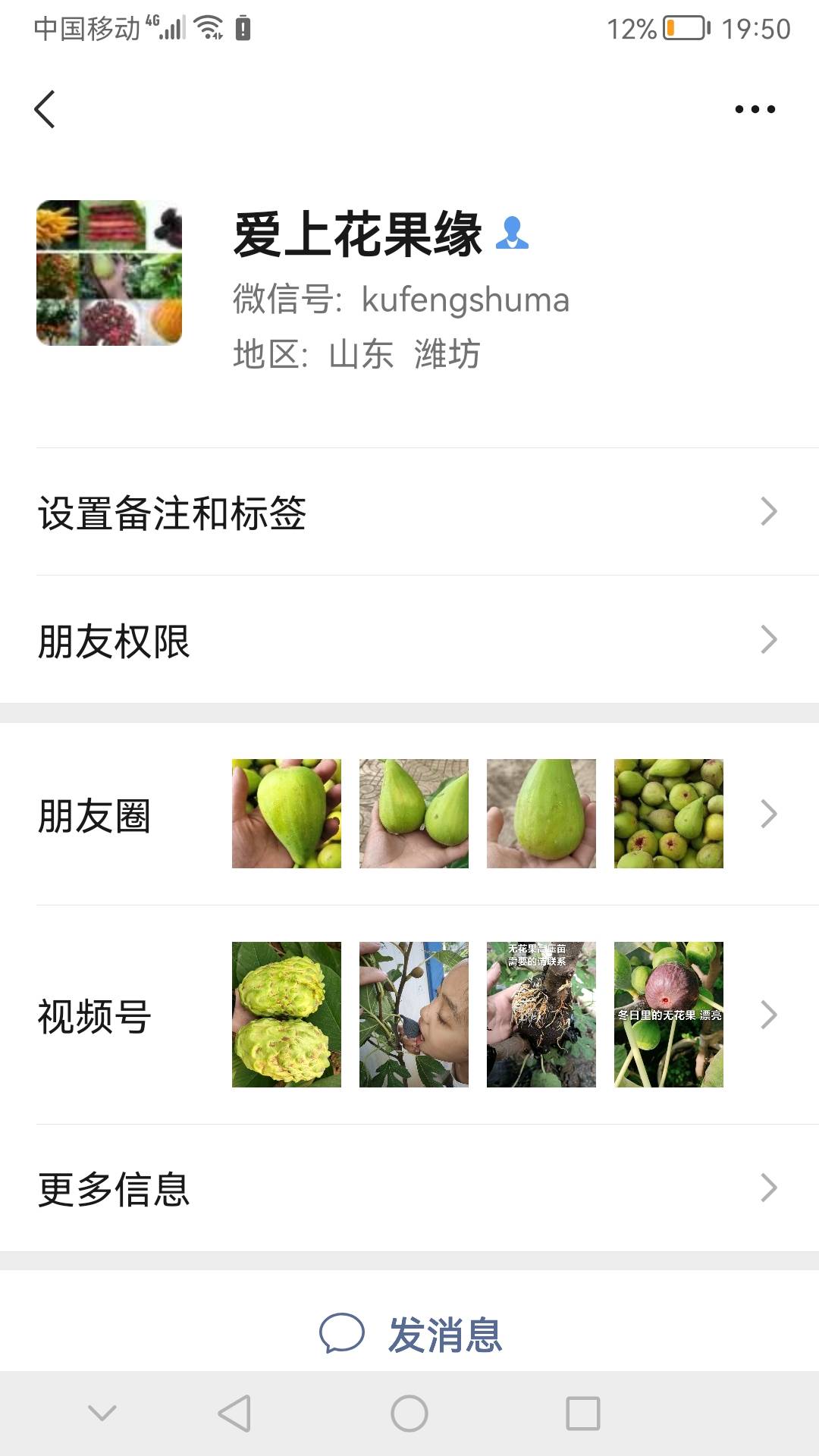
Task: Open the 视频号 Channels row
Action: (409, 1015)
